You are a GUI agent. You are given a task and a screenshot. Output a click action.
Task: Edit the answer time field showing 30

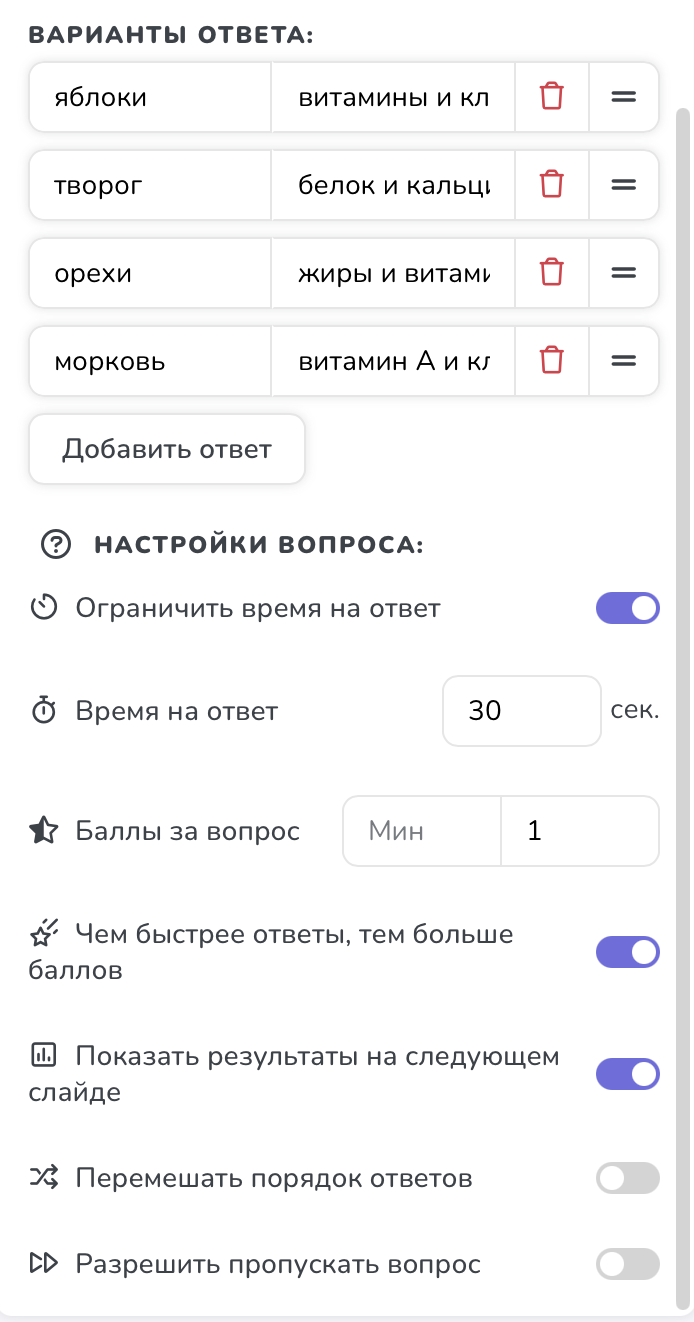(521, 711)
